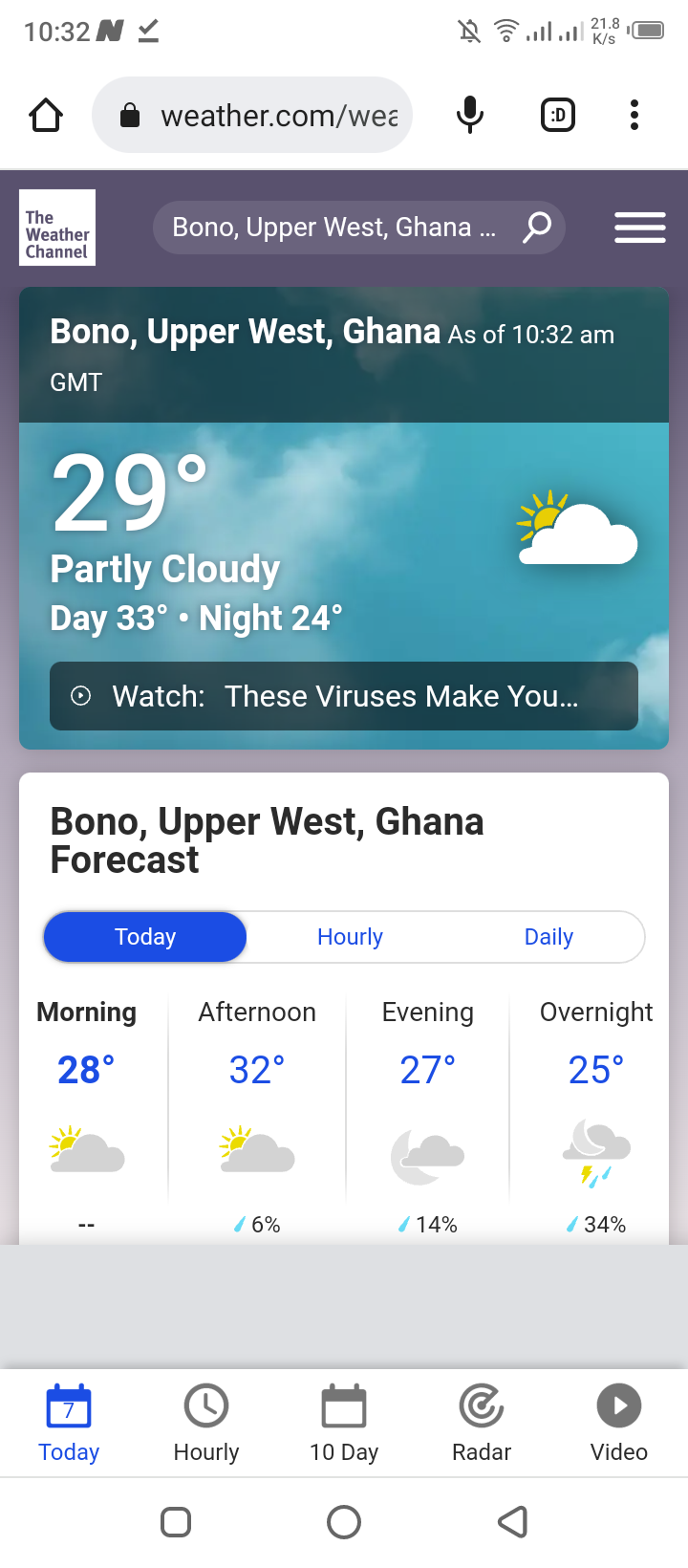Select the Today forecast segment
Viewport: 688px width, 1568px height.
click(145, 937)
